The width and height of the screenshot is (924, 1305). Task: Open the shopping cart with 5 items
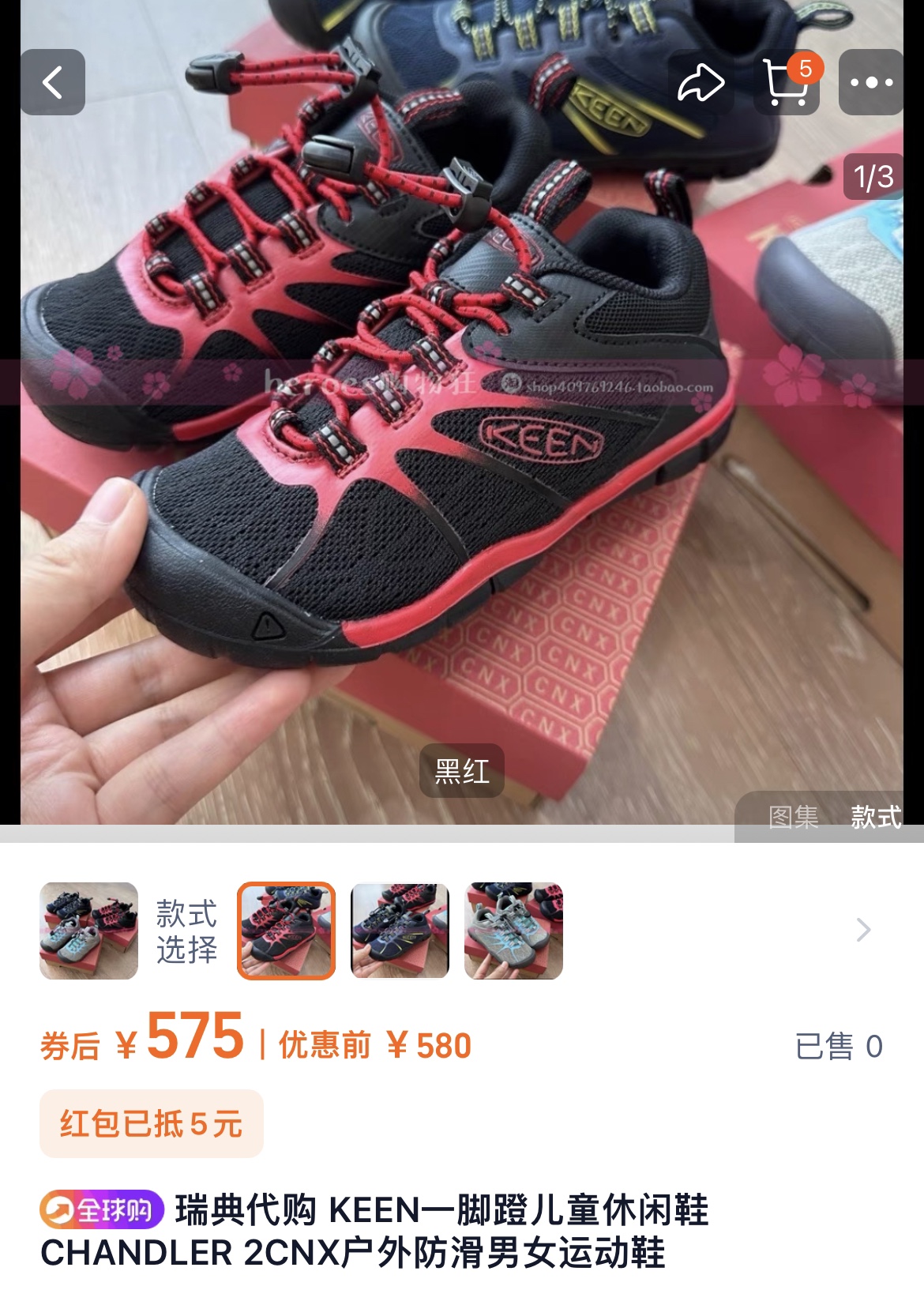pos(786,82)
